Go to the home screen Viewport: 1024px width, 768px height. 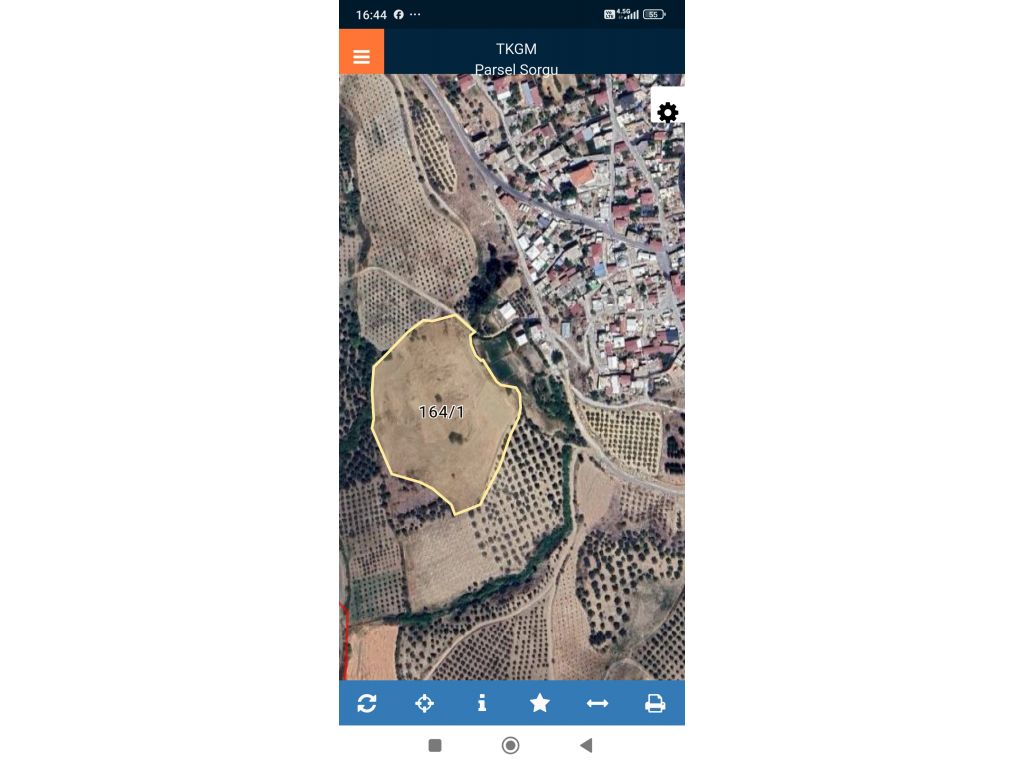click(x=510, y=745)
